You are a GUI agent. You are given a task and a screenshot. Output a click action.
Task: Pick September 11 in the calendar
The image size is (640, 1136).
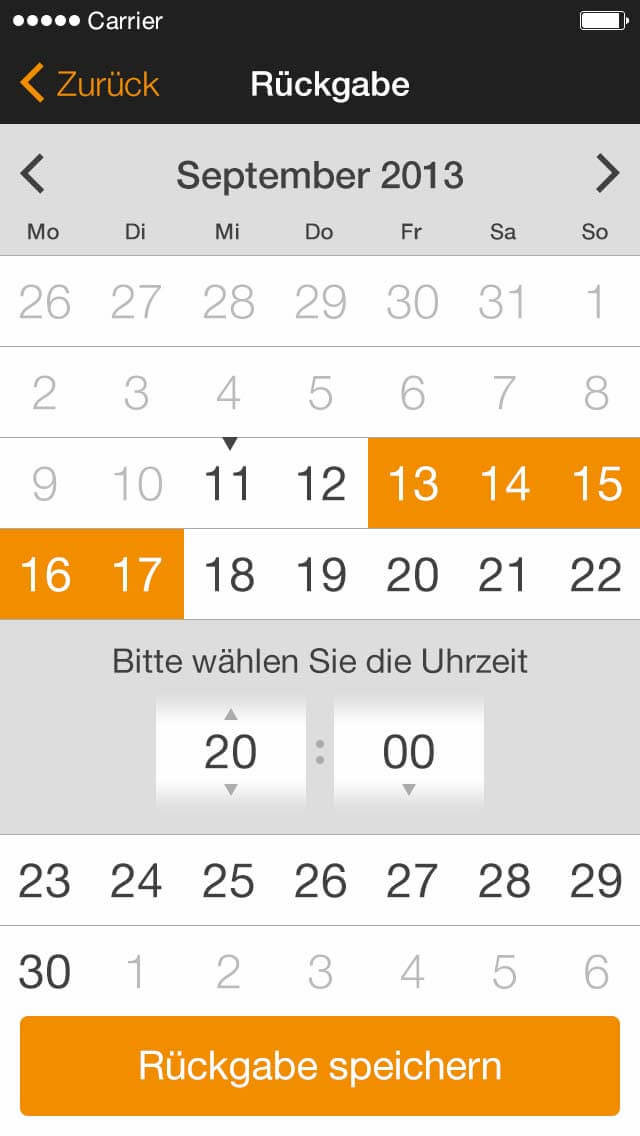click(x=228, y=484)
